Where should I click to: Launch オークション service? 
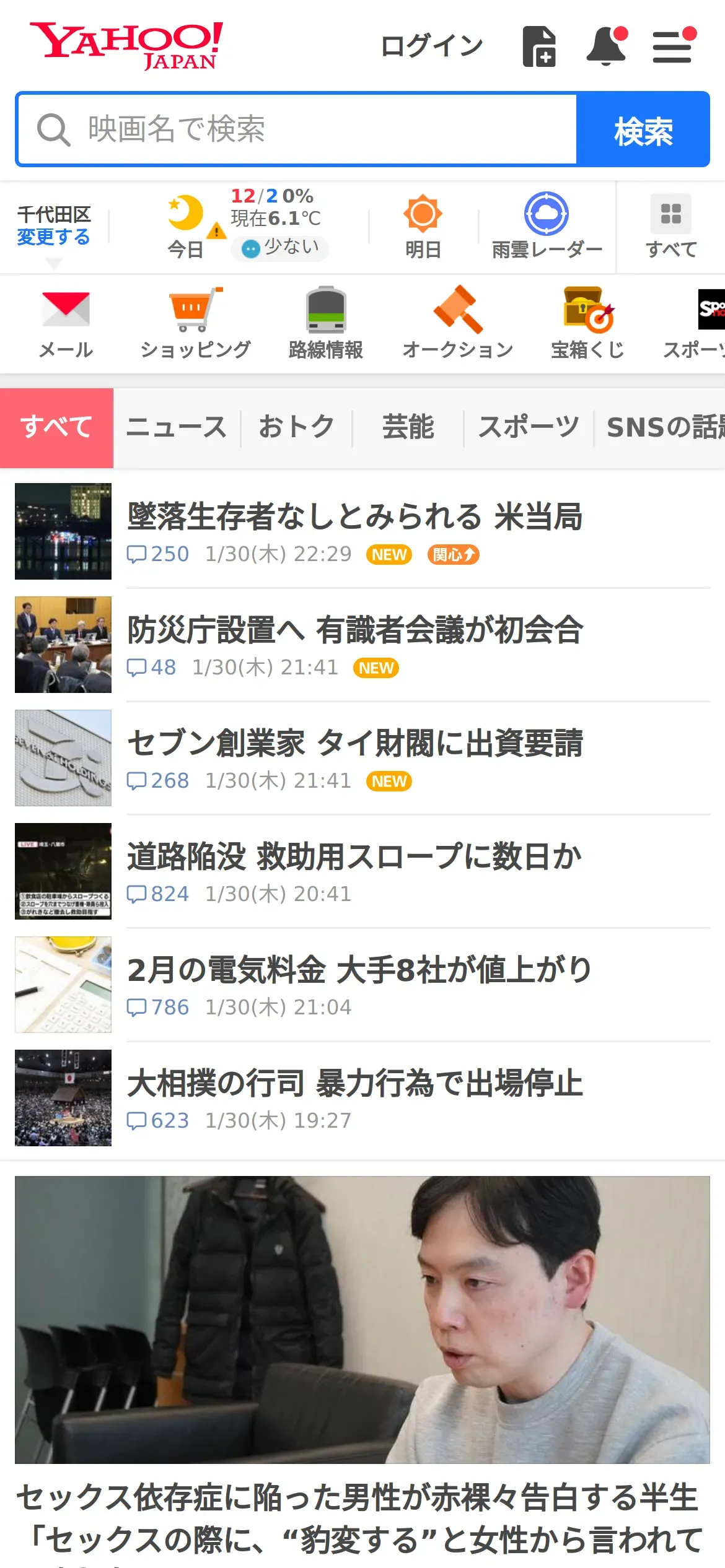pyautogui.click(x=458, y=323)
